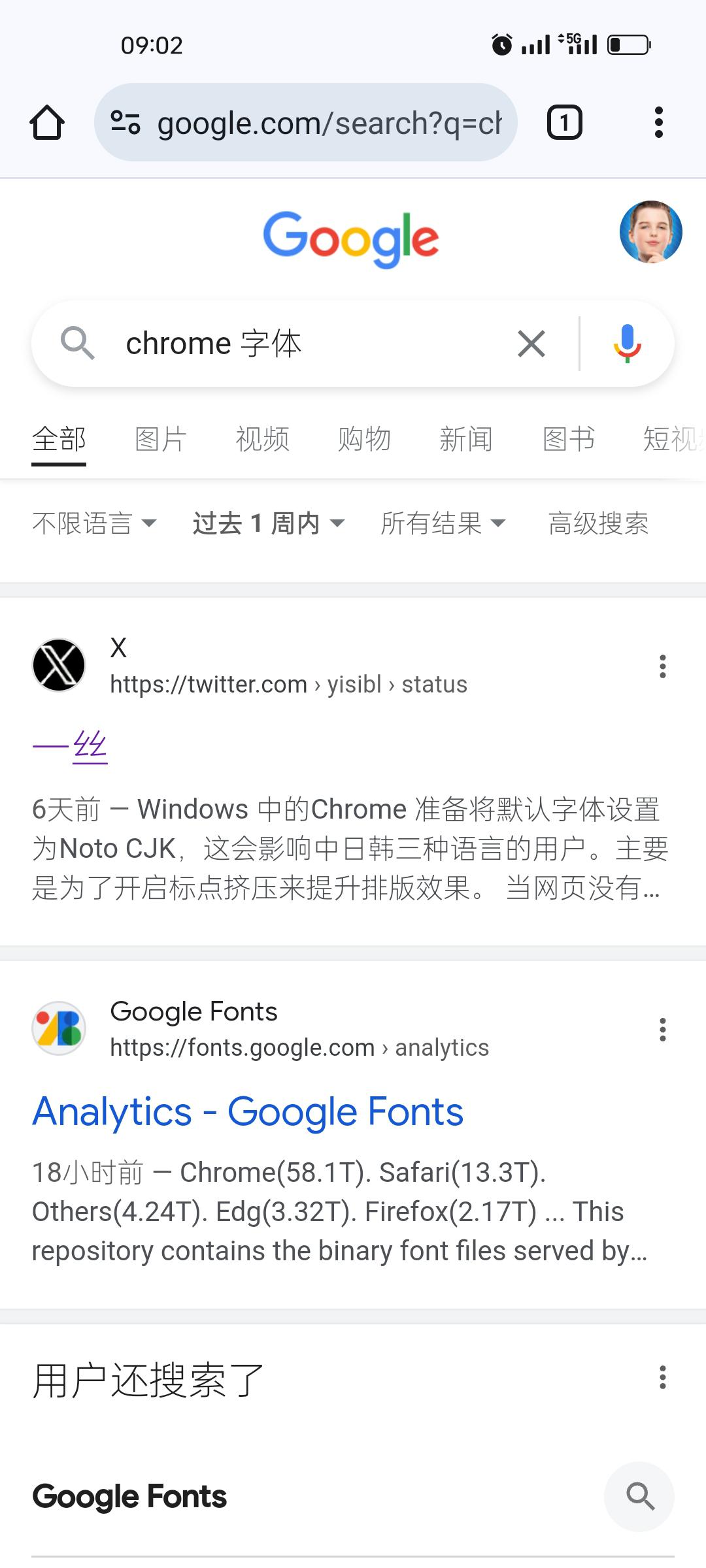Viewport: 706px width, 1568px height.
Task: Switch to the 新闻 tab
Action: point(465,439)
